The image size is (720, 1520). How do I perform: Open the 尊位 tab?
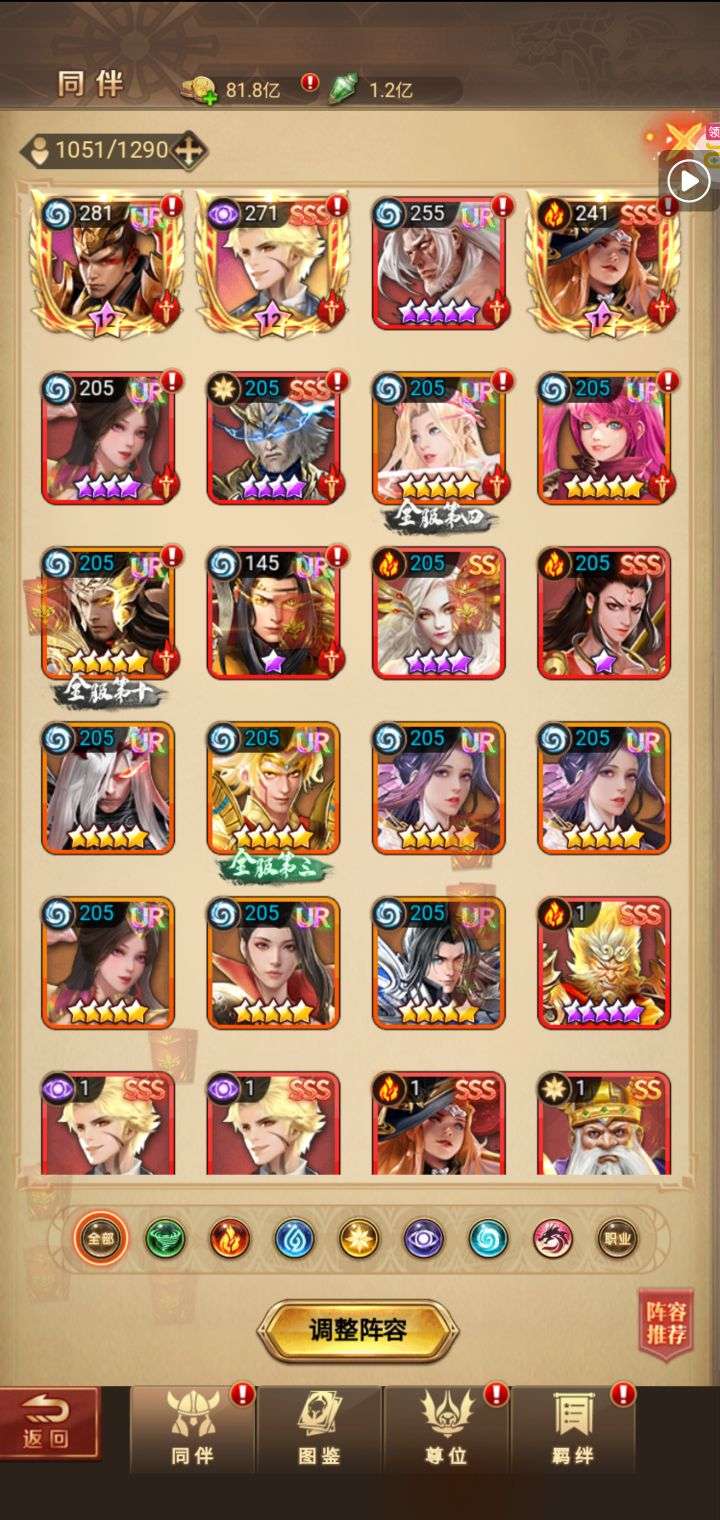click(447, 1428)
